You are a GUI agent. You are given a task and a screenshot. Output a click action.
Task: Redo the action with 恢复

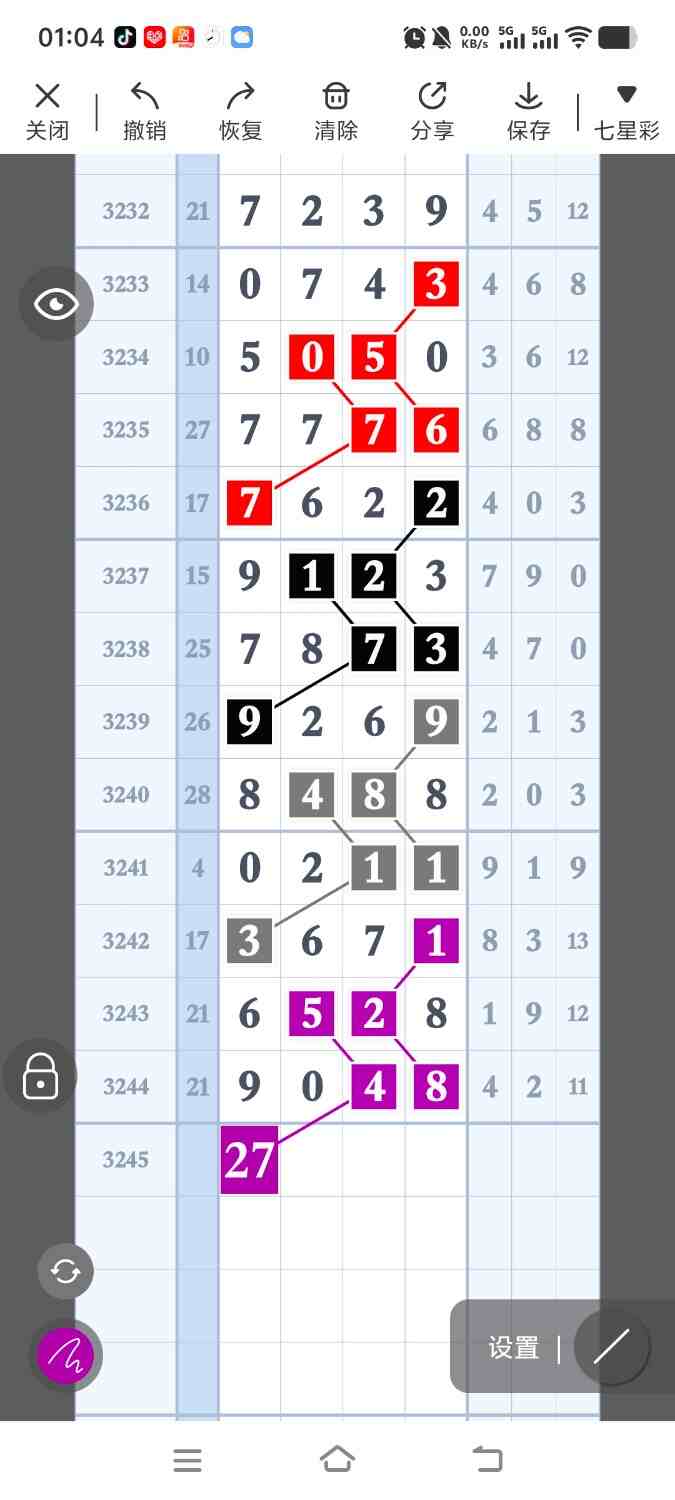pyautogui.click(x=240, y=111)
